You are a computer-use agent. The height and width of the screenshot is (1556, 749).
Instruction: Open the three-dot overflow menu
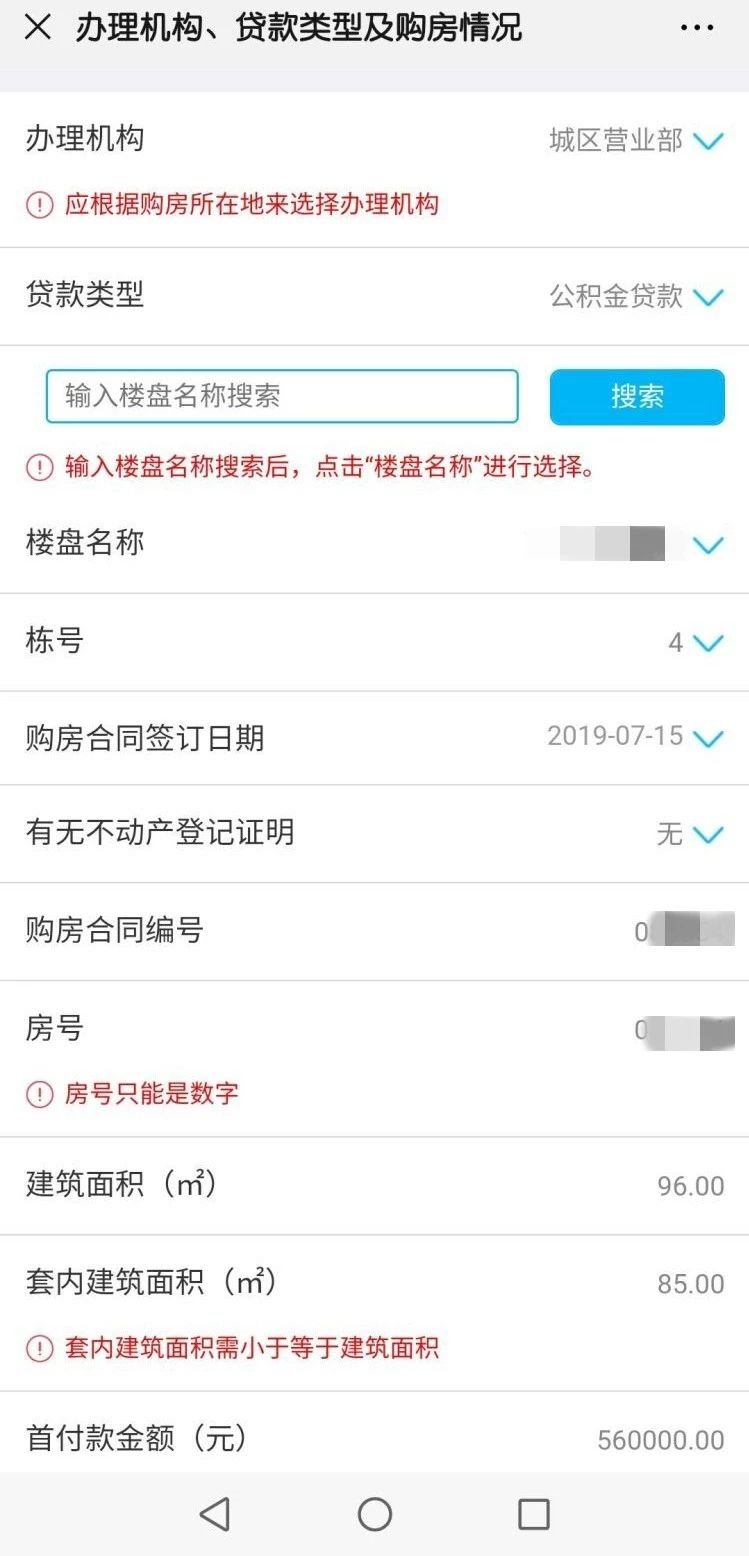697,28
